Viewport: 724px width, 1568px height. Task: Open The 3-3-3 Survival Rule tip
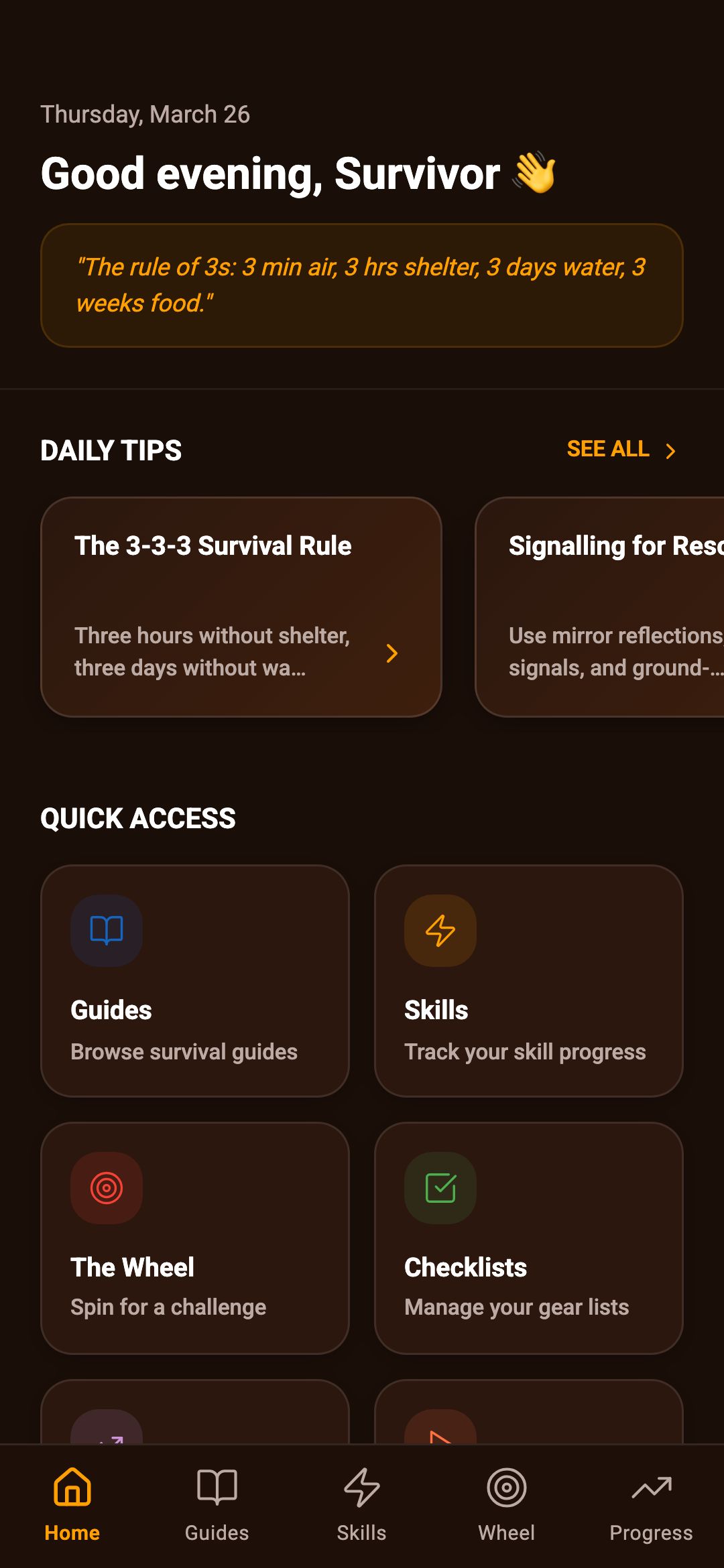point(241,606)
